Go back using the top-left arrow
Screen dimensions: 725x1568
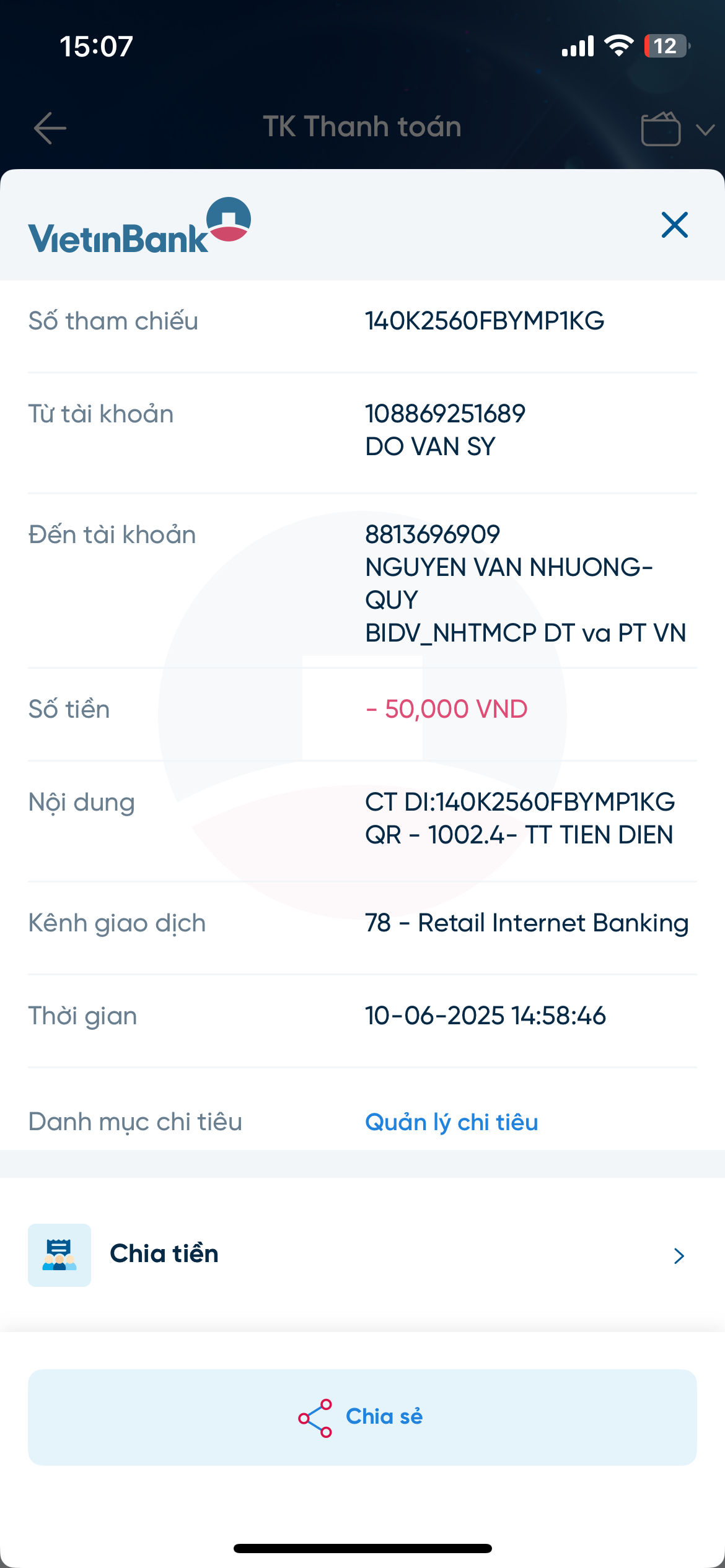tap(50, 128)
